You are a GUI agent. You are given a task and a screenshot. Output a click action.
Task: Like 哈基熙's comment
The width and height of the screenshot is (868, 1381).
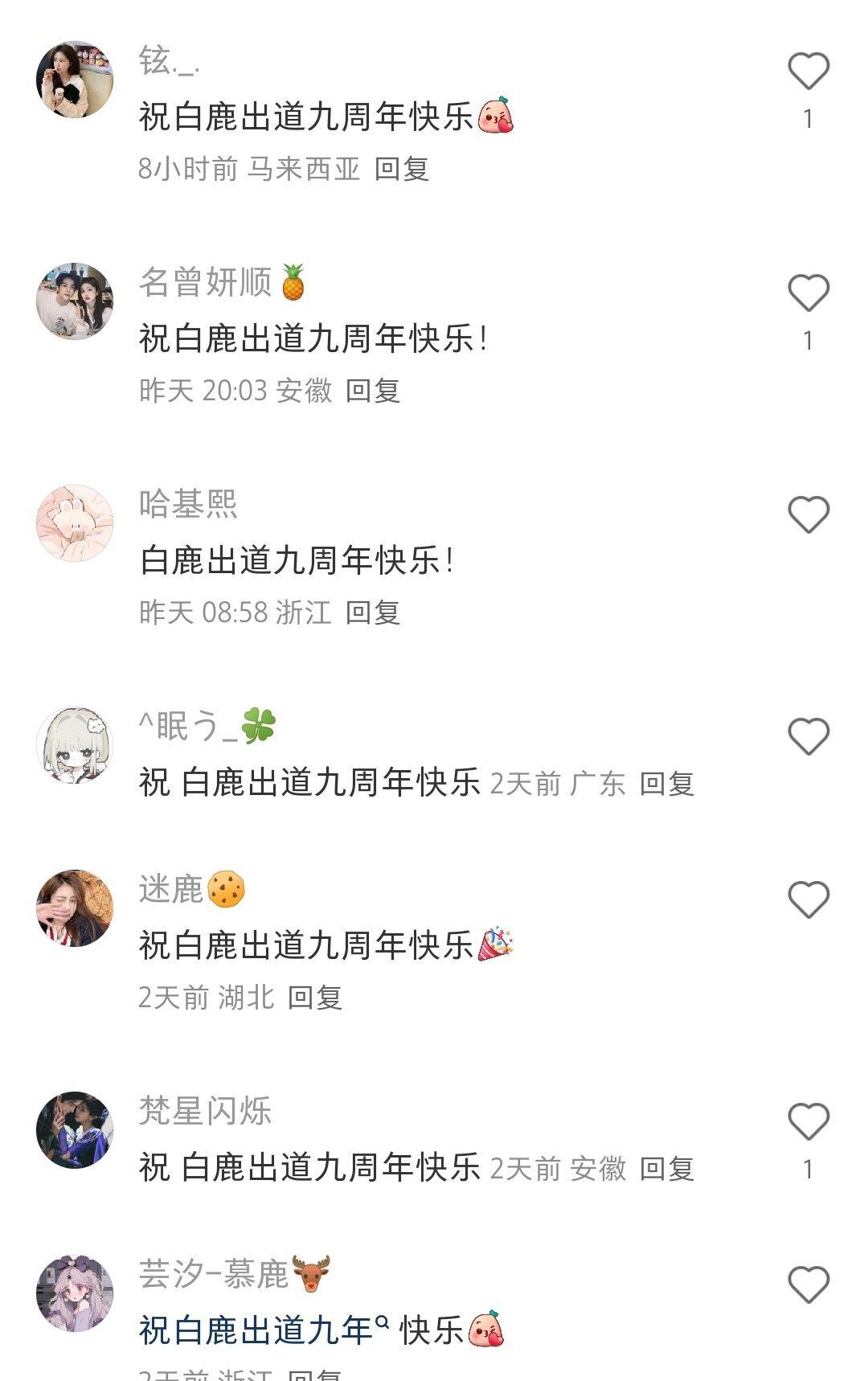point(808,515)
